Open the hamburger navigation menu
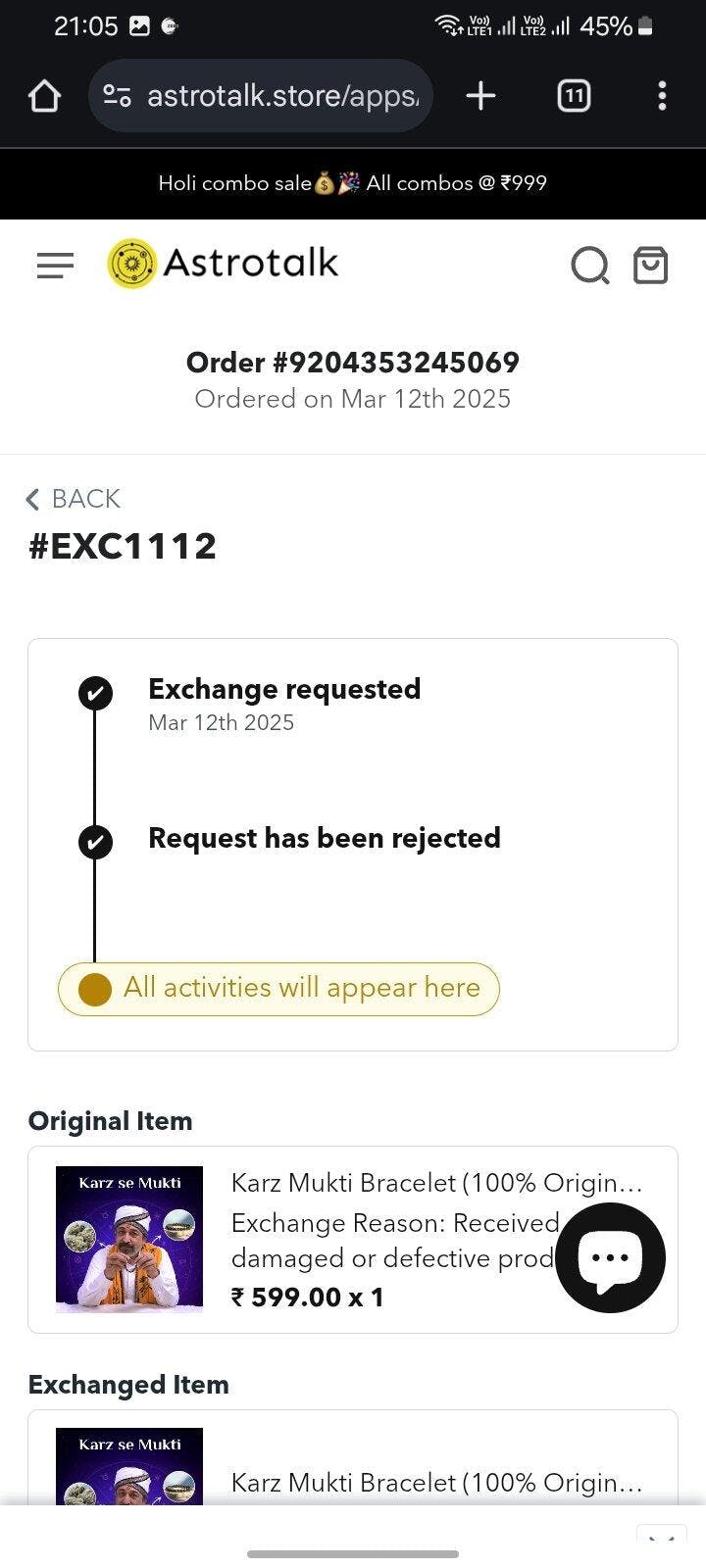Viewport: 706px width, 1568px height. click(55, 265)
